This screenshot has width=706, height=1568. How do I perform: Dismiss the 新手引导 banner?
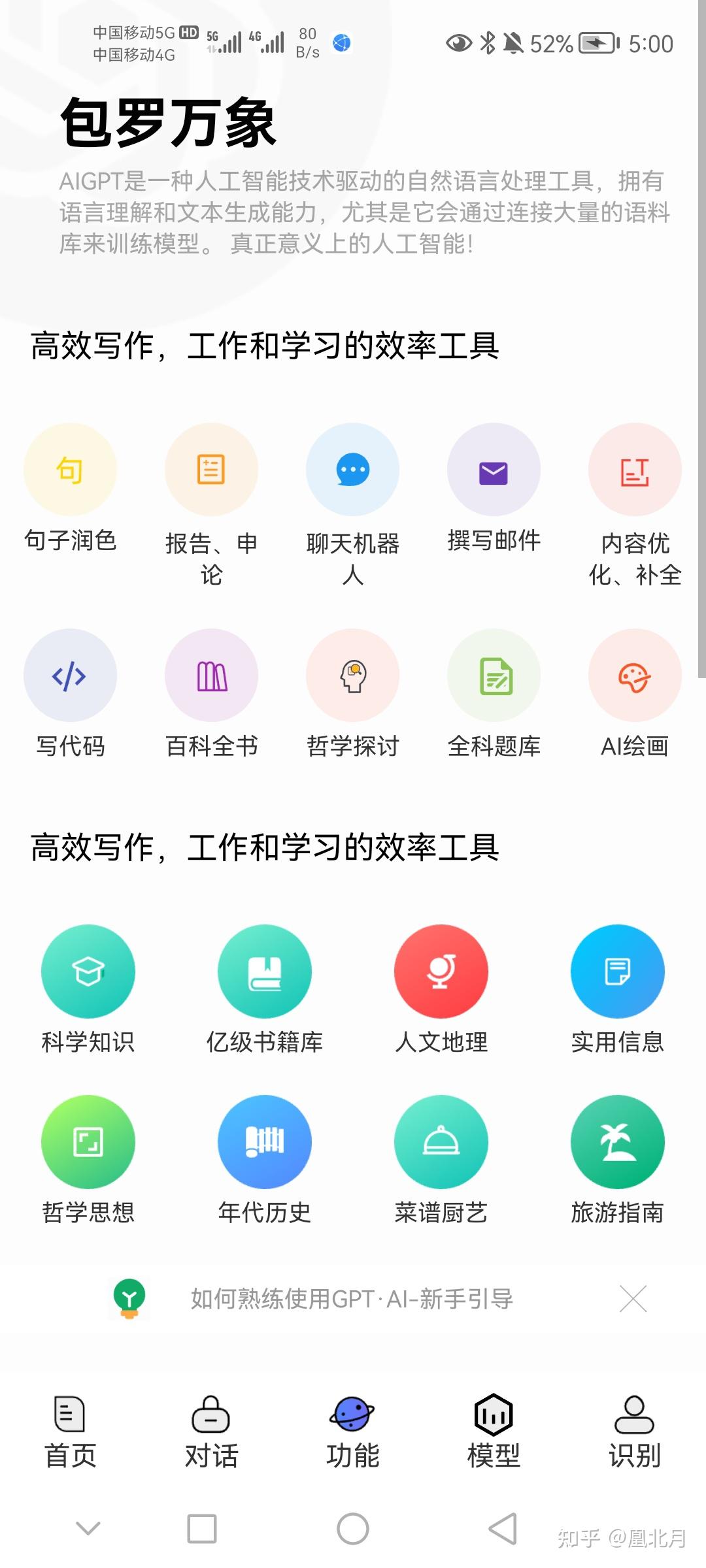click(x=633, y=1299)
